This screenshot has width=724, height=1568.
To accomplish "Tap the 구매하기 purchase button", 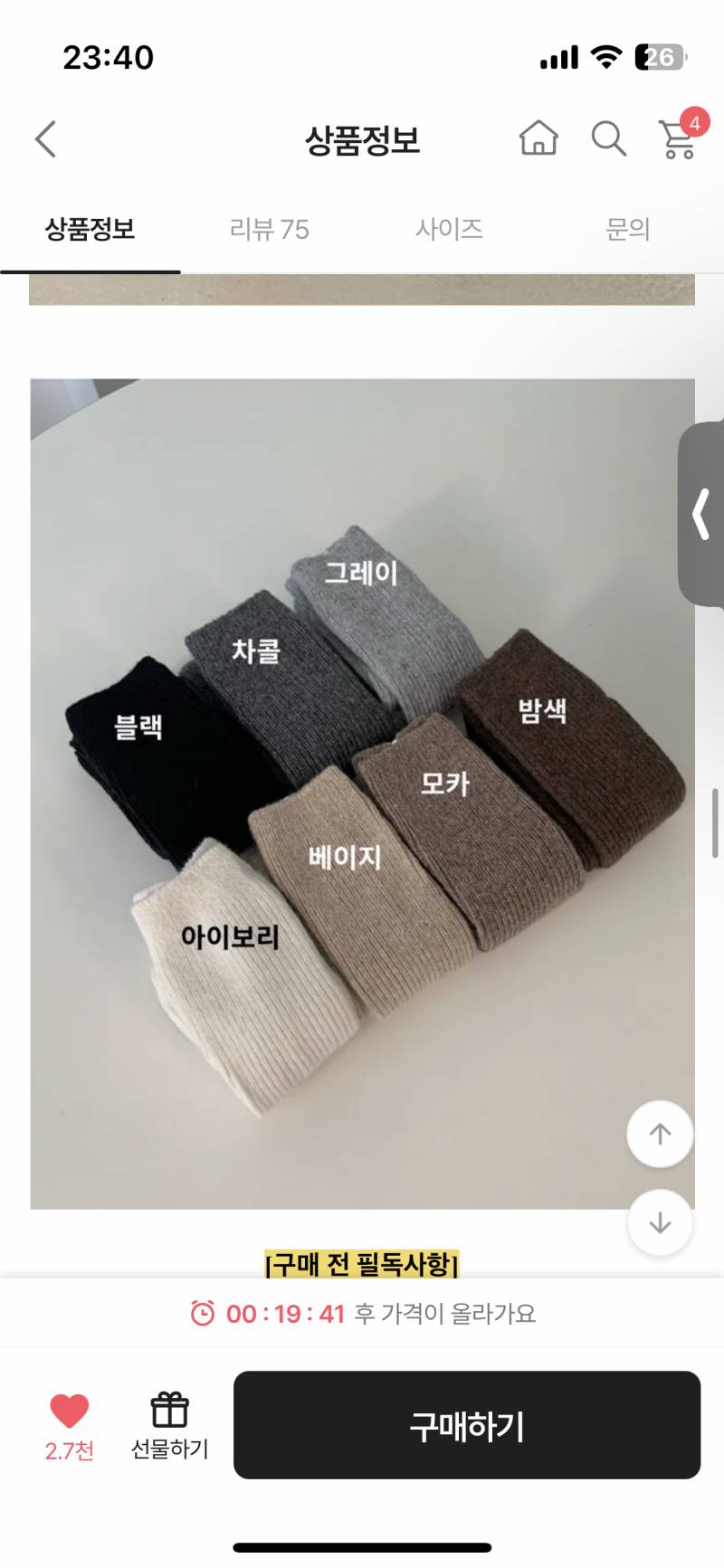I will pyautogui.click(x=467, y=1427).
